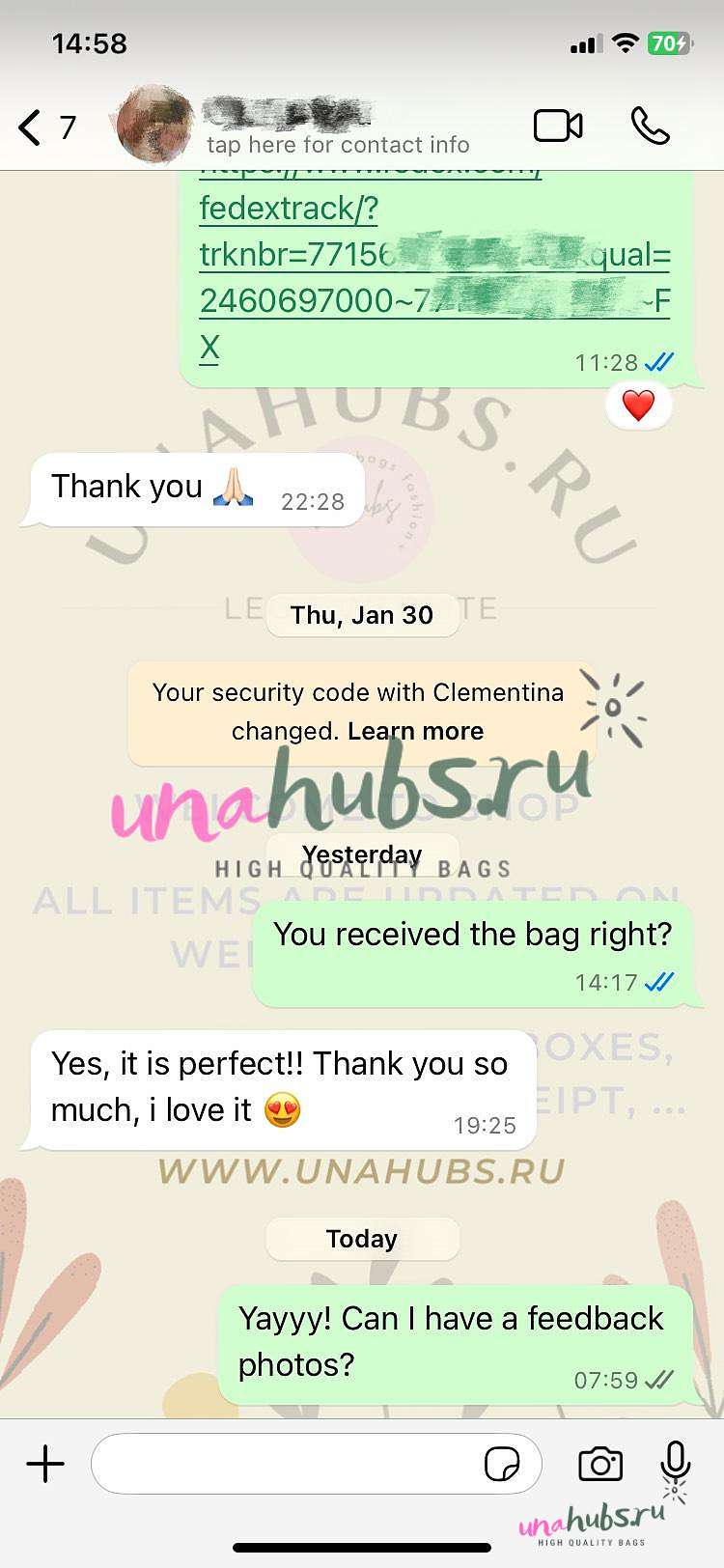Tap Learn more about security code
Screen dimensions: 724x1568
(415, 731)
